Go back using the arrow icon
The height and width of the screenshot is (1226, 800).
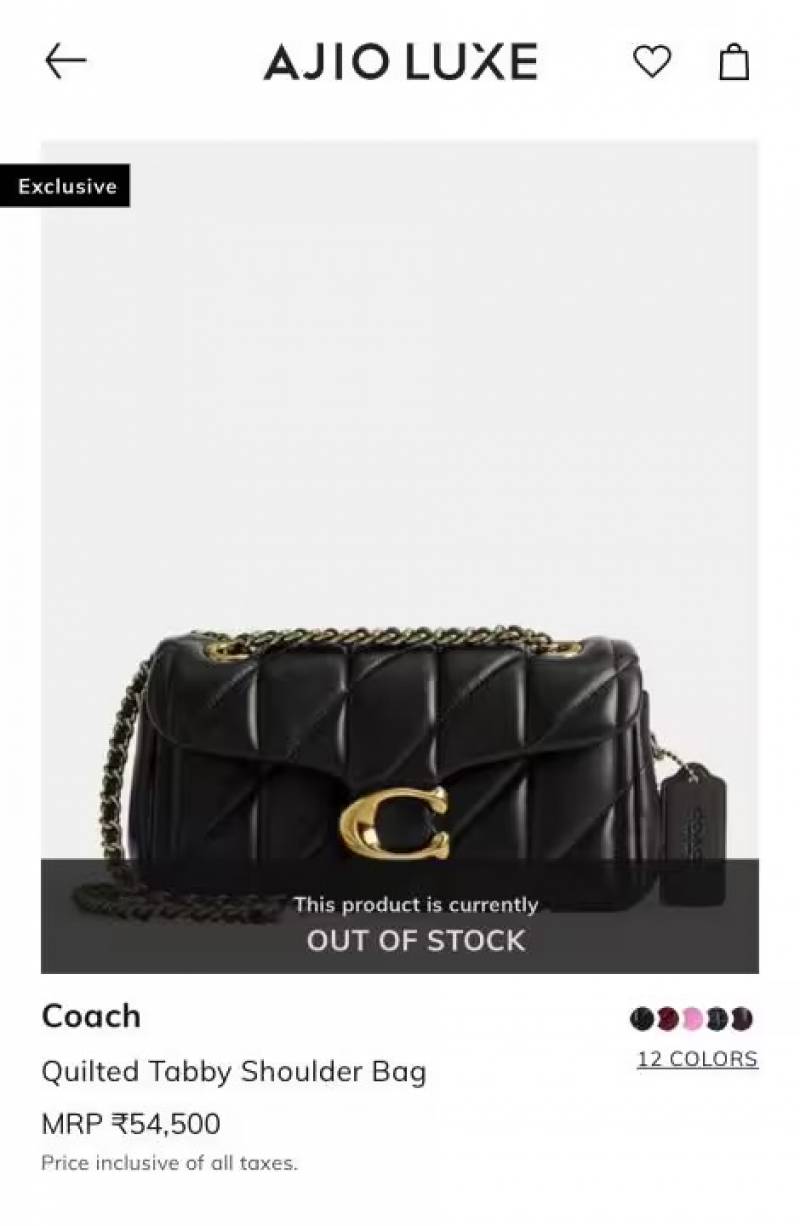pos(66,62)
